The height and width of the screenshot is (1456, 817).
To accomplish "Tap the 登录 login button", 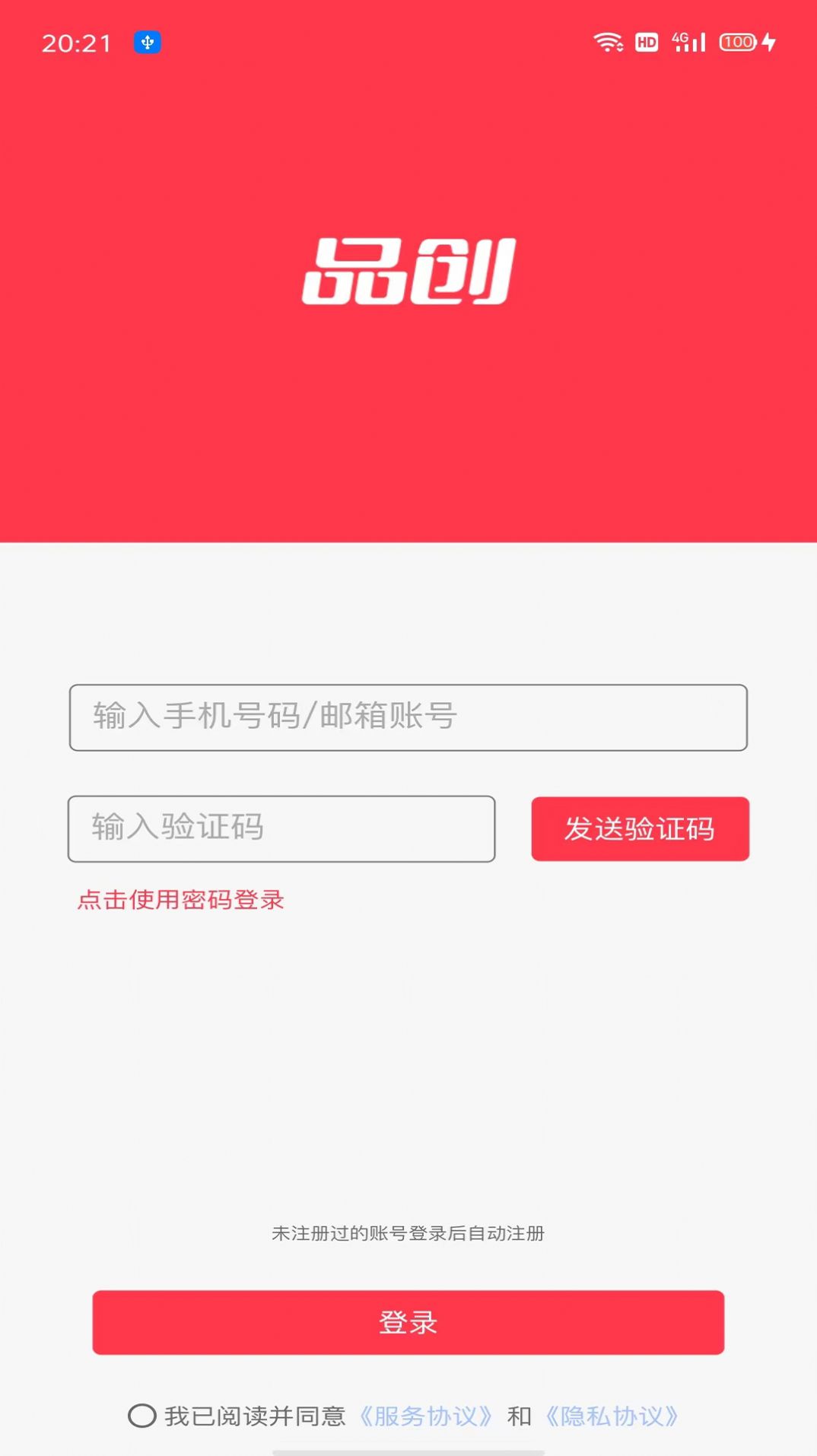I will pyautogui.click(x=408, y=1322).
